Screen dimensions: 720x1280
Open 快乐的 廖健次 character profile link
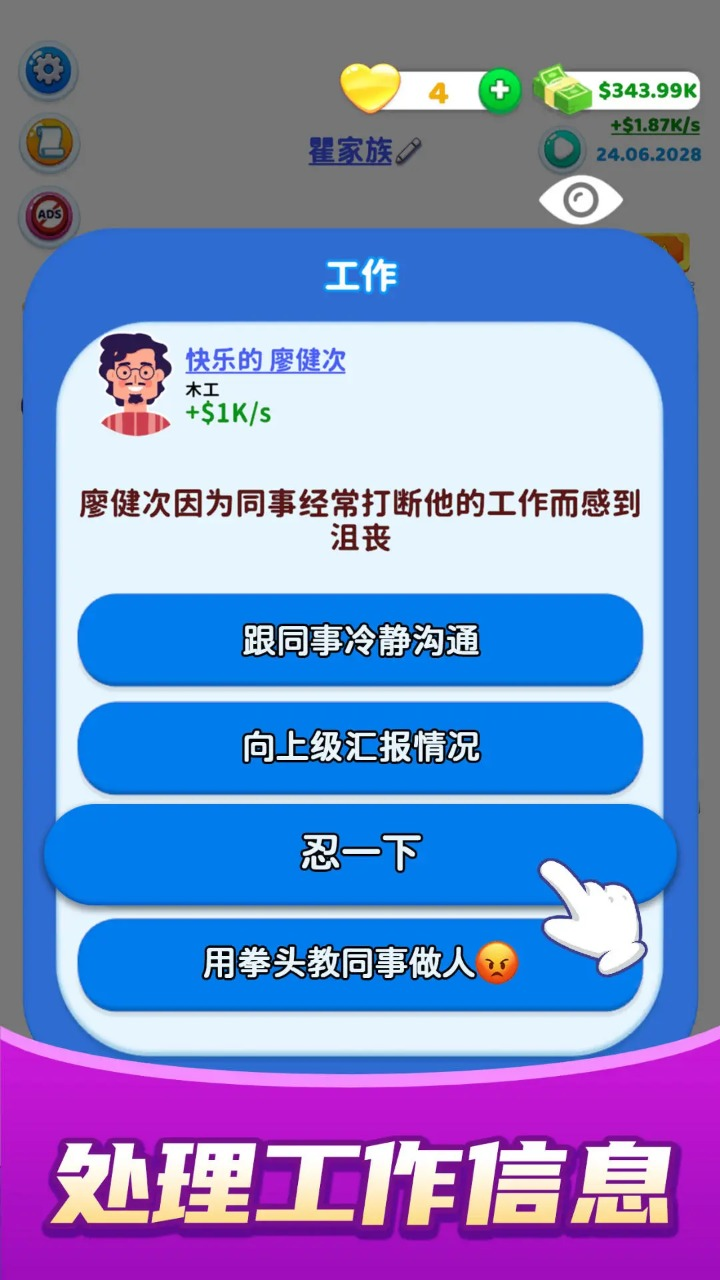pos(266,361)
